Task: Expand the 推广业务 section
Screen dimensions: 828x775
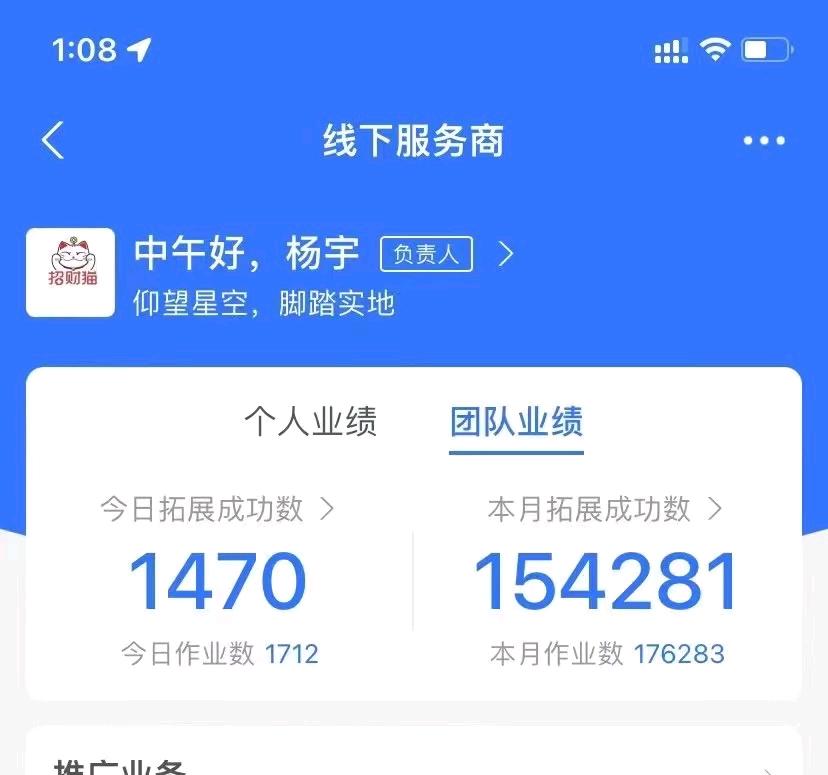Action: (766, 768)
